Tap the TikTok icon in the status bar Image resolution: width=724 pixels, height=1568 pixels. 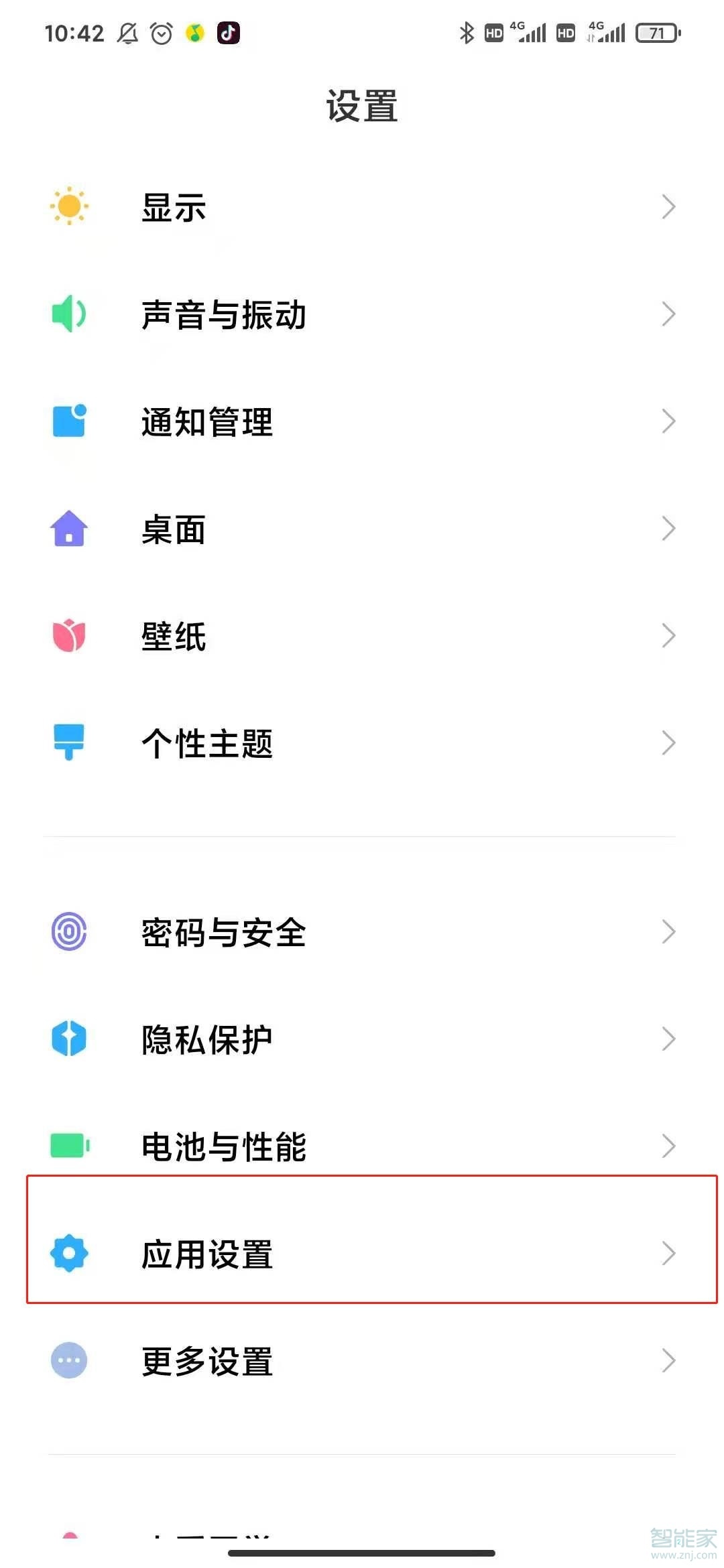coord(228,32)
